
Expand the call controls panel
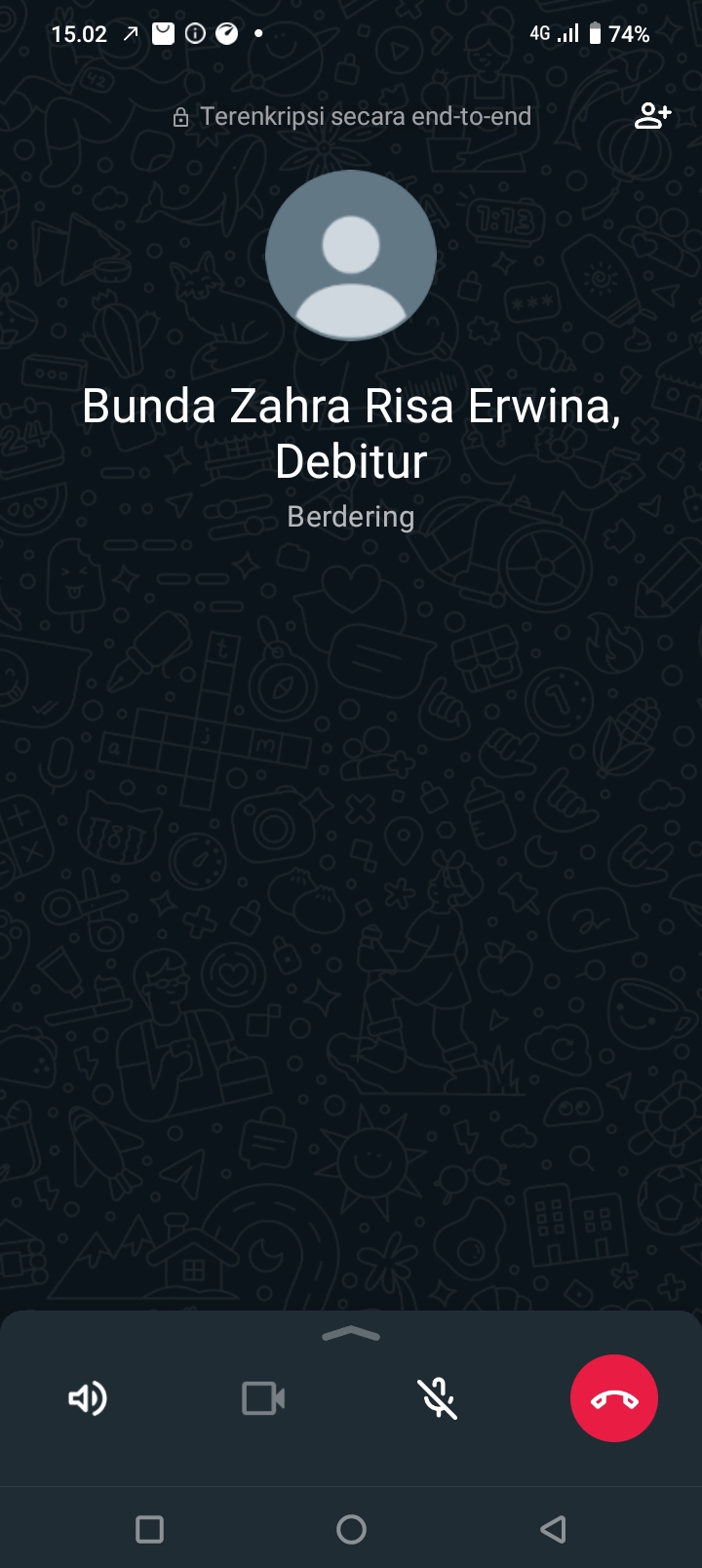click(x=351, y=1334)
